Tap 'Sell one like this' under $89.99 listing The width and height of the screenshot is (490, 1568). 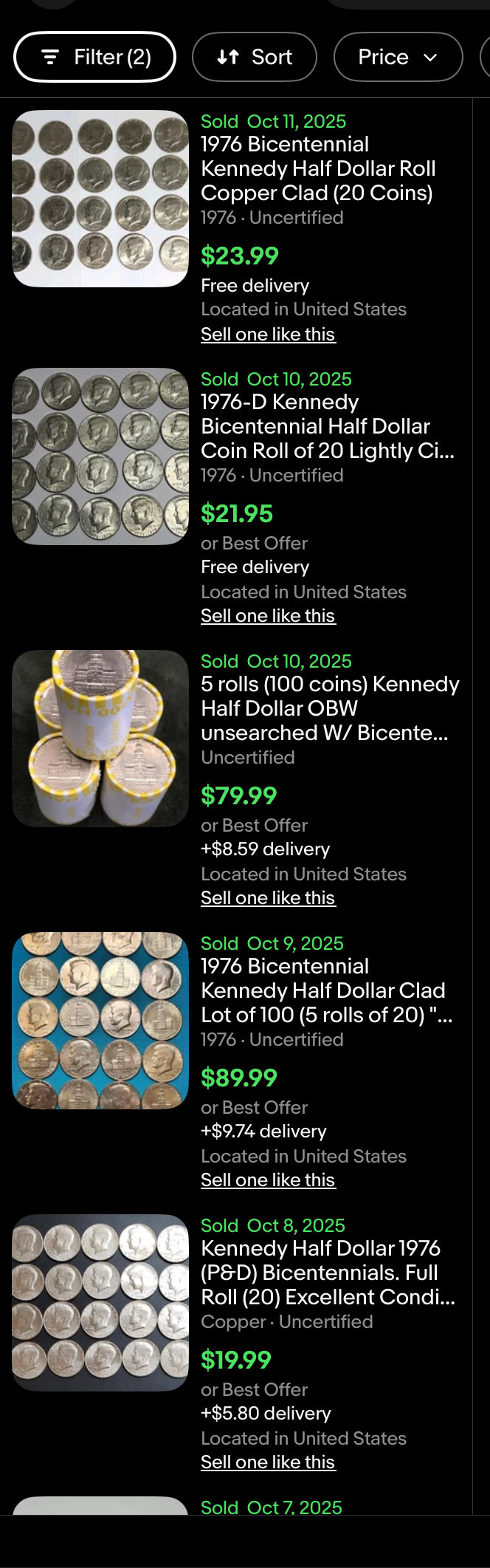pyautogui.click(x=268, y=1180)
